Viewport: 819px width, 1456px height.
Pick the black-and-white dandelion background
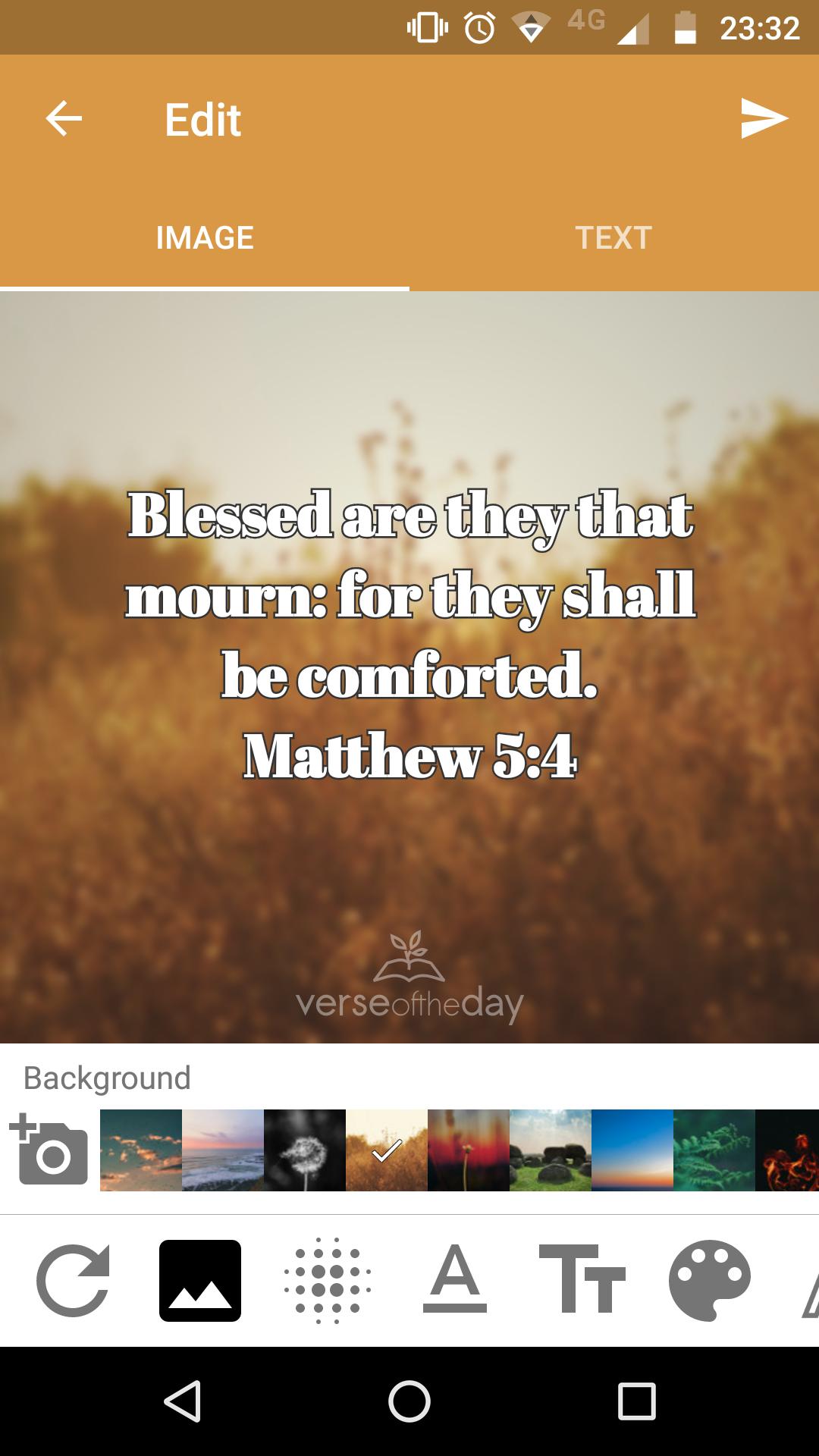click(x=305, y=1150)
